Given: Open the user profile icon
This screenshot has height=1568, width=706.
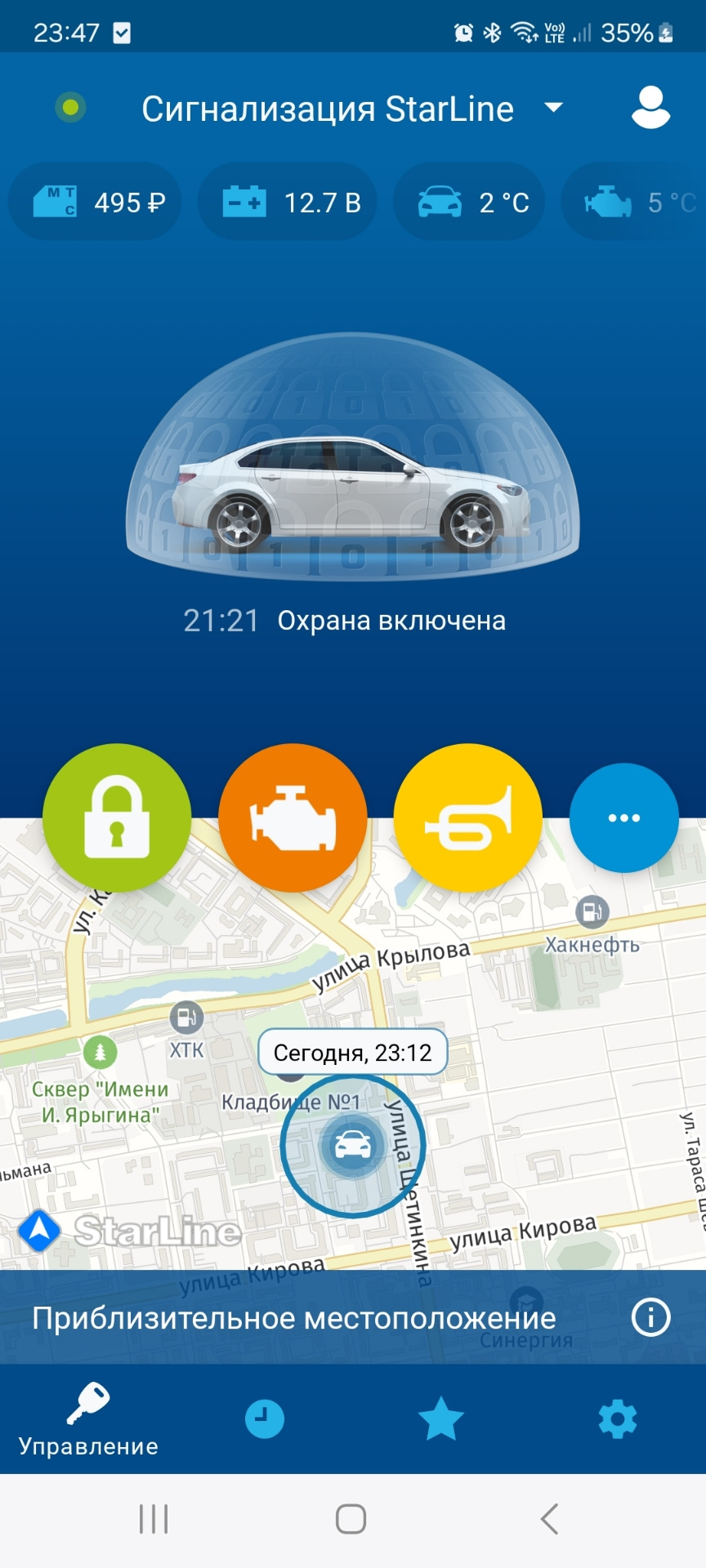Looking at the screenshot, I should tap(650, 108).
